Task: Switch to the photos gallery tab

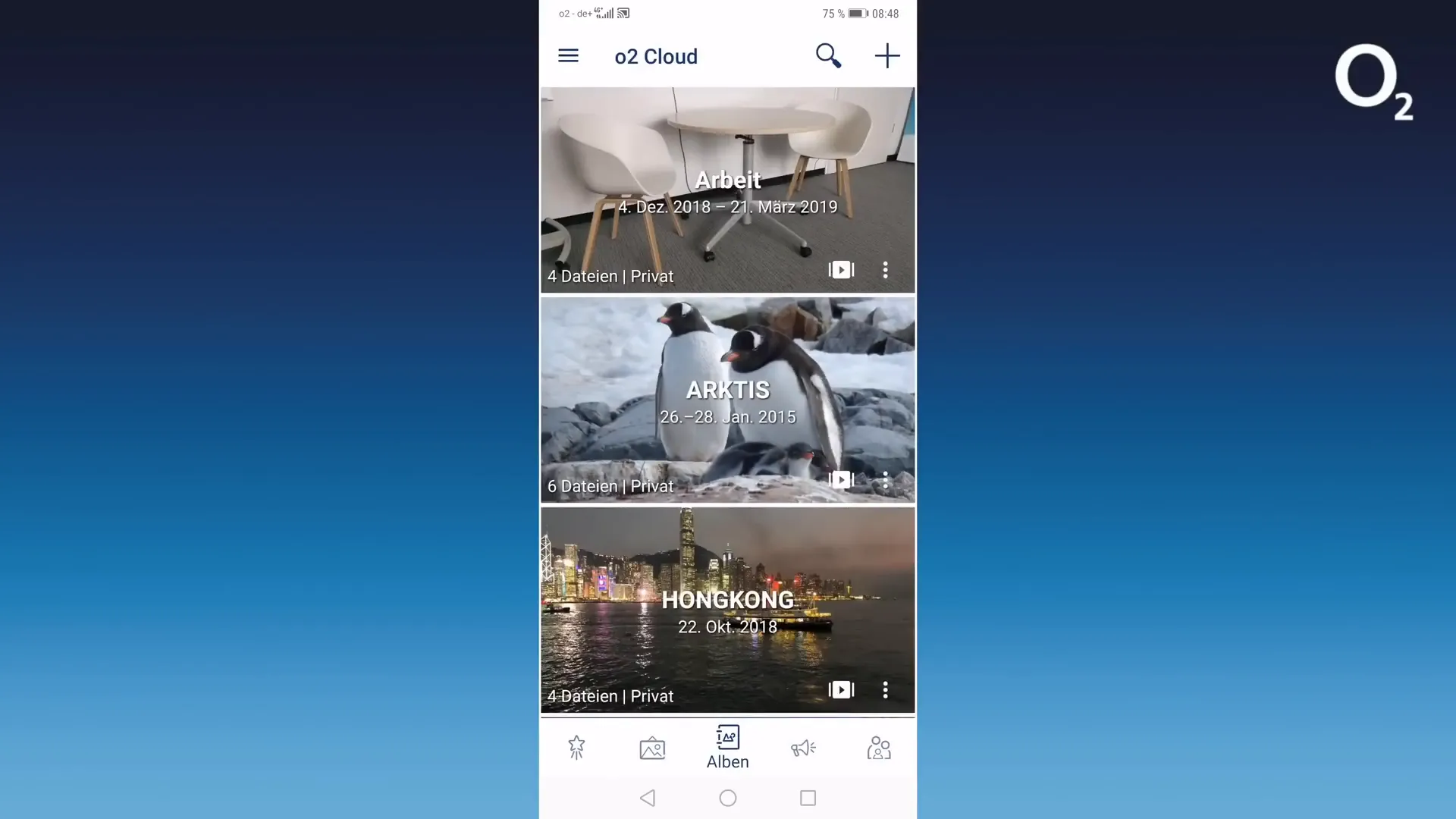Action: (x=652, y=748)
